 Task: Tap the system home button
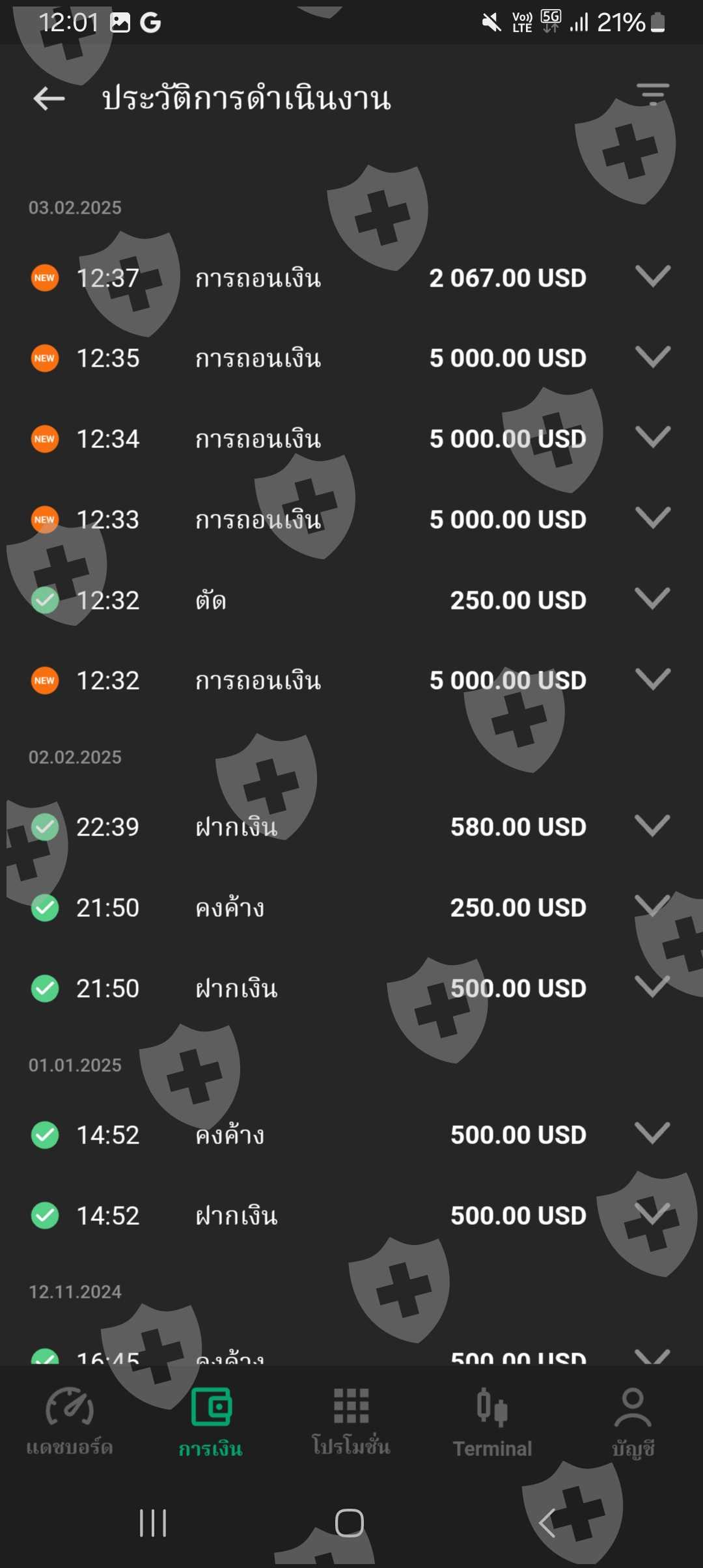pyautogui.click(x=350, y=1523)
